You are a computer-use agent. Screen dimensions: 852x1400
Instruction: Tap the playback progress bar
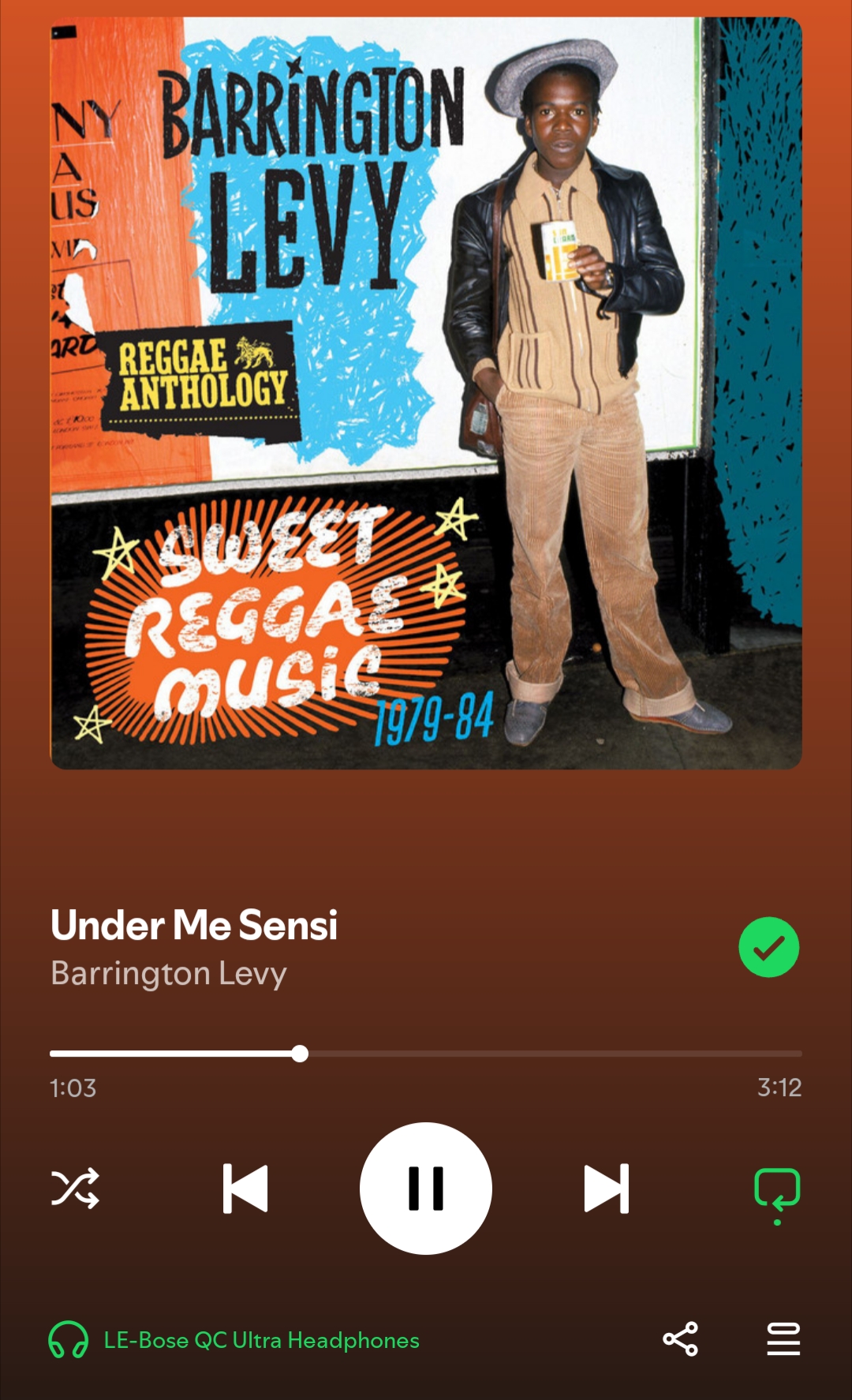tap(426, 1054)
